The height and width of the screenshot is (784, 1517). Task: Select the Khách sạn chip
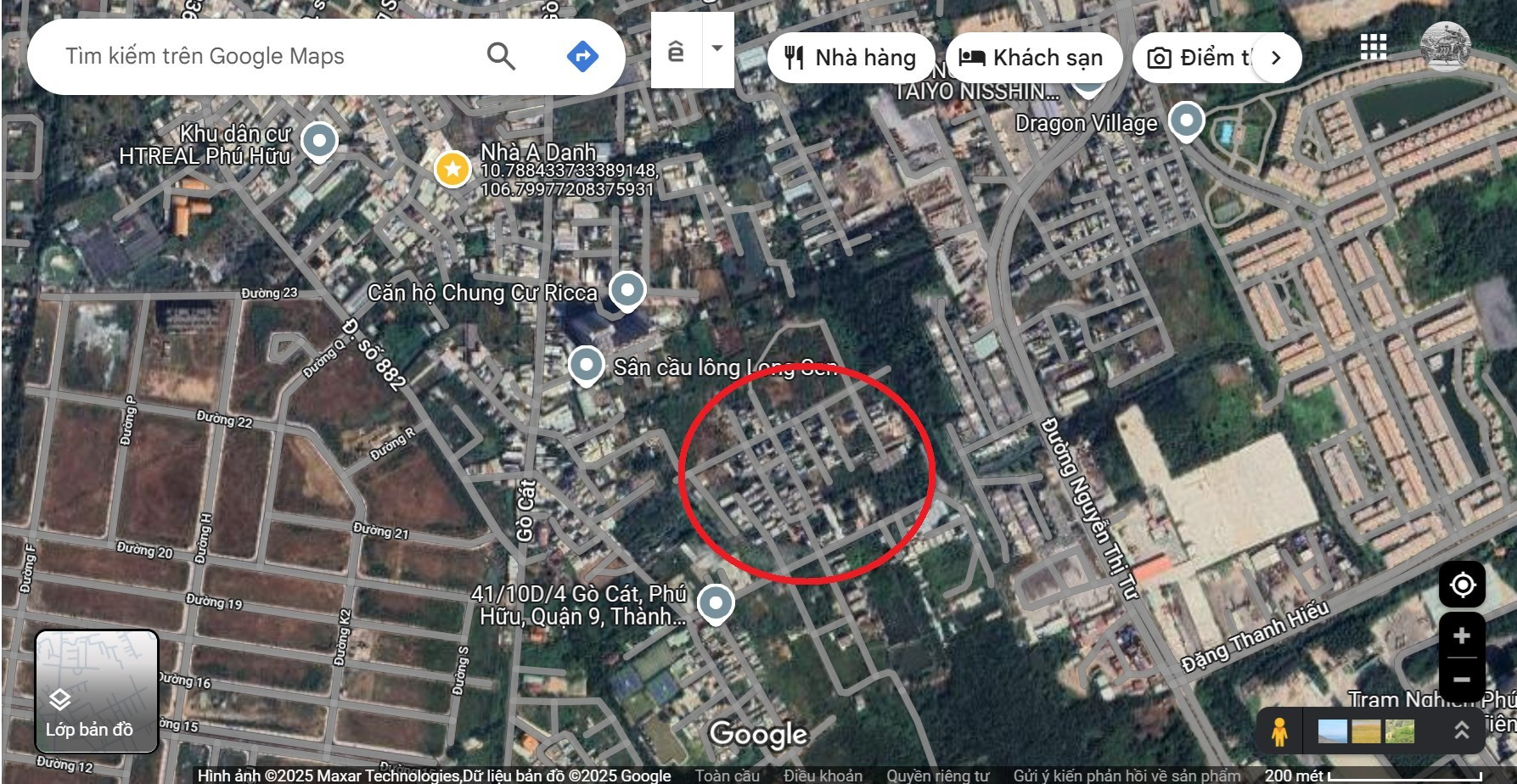point(1032,58)
